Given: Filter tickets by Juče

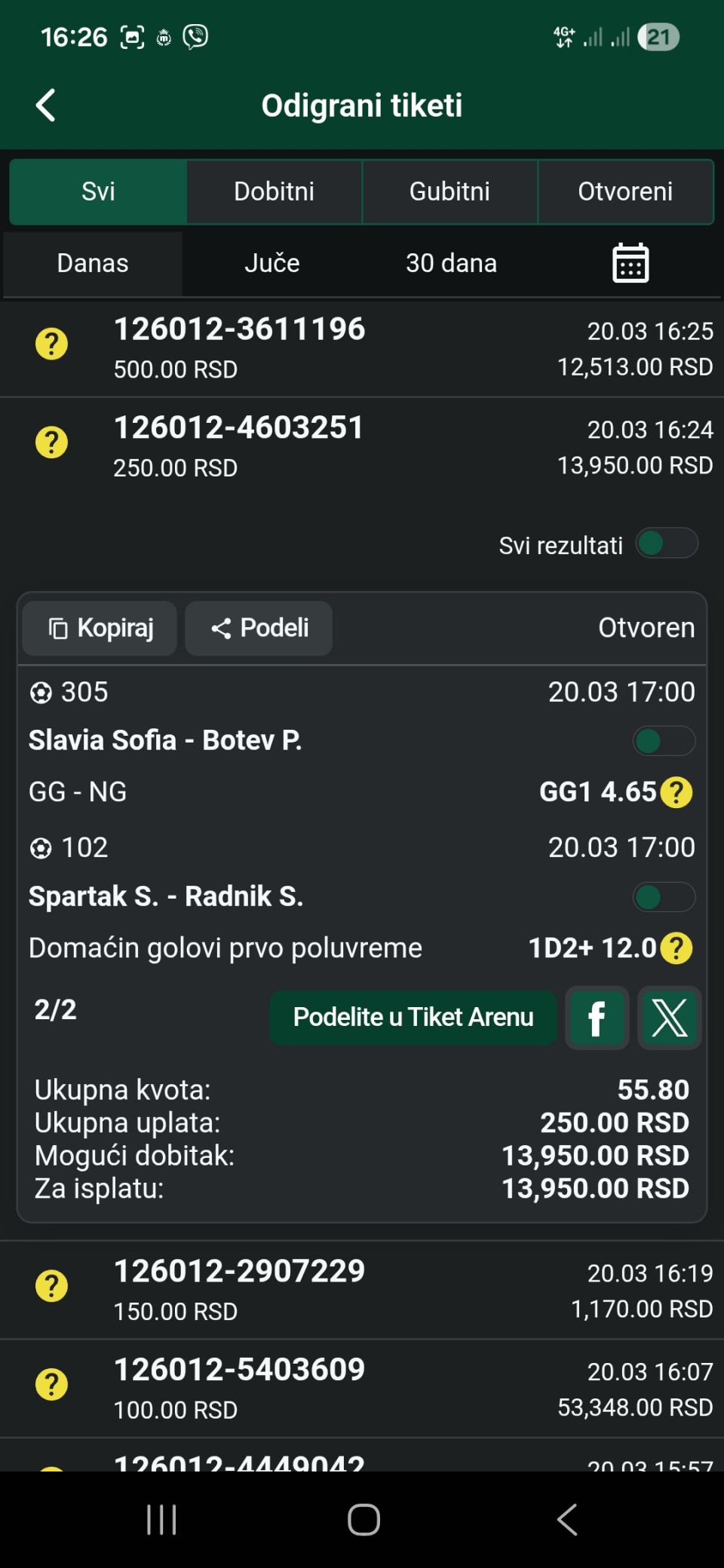Looking at the screenshot, I should coord(272,263).
